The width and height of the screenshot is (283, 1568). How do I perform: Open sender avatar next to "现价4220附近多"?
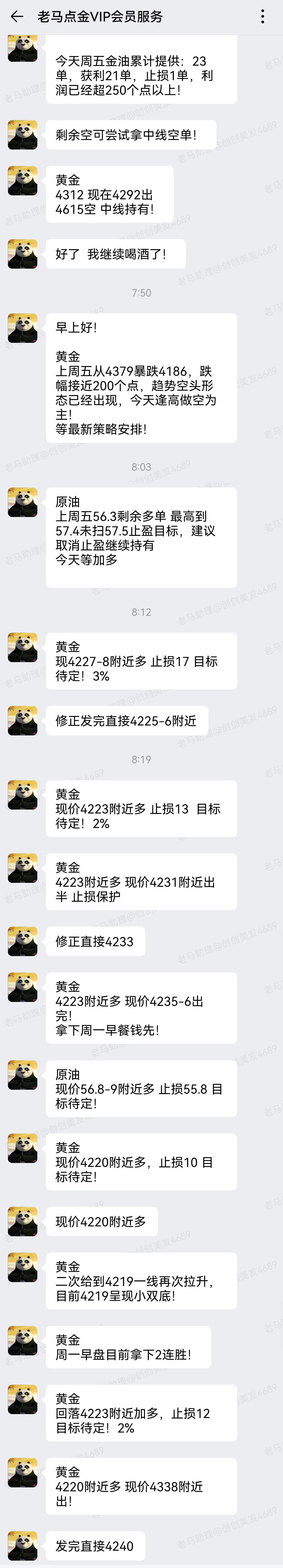pyautogui.click(x=23, y=1221)
